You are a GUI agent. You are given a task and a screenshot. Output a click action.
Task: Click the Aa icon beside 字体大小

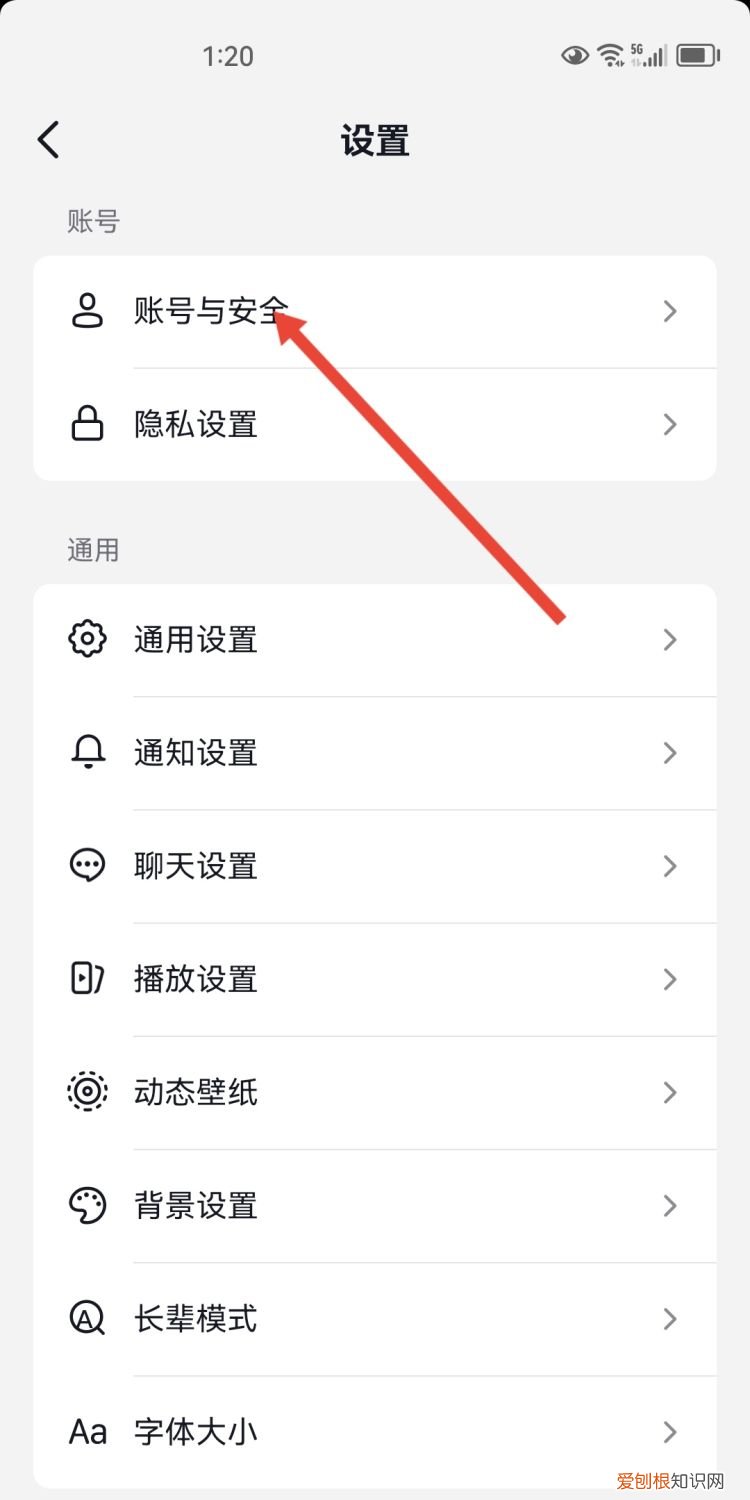pos(88,1432)
